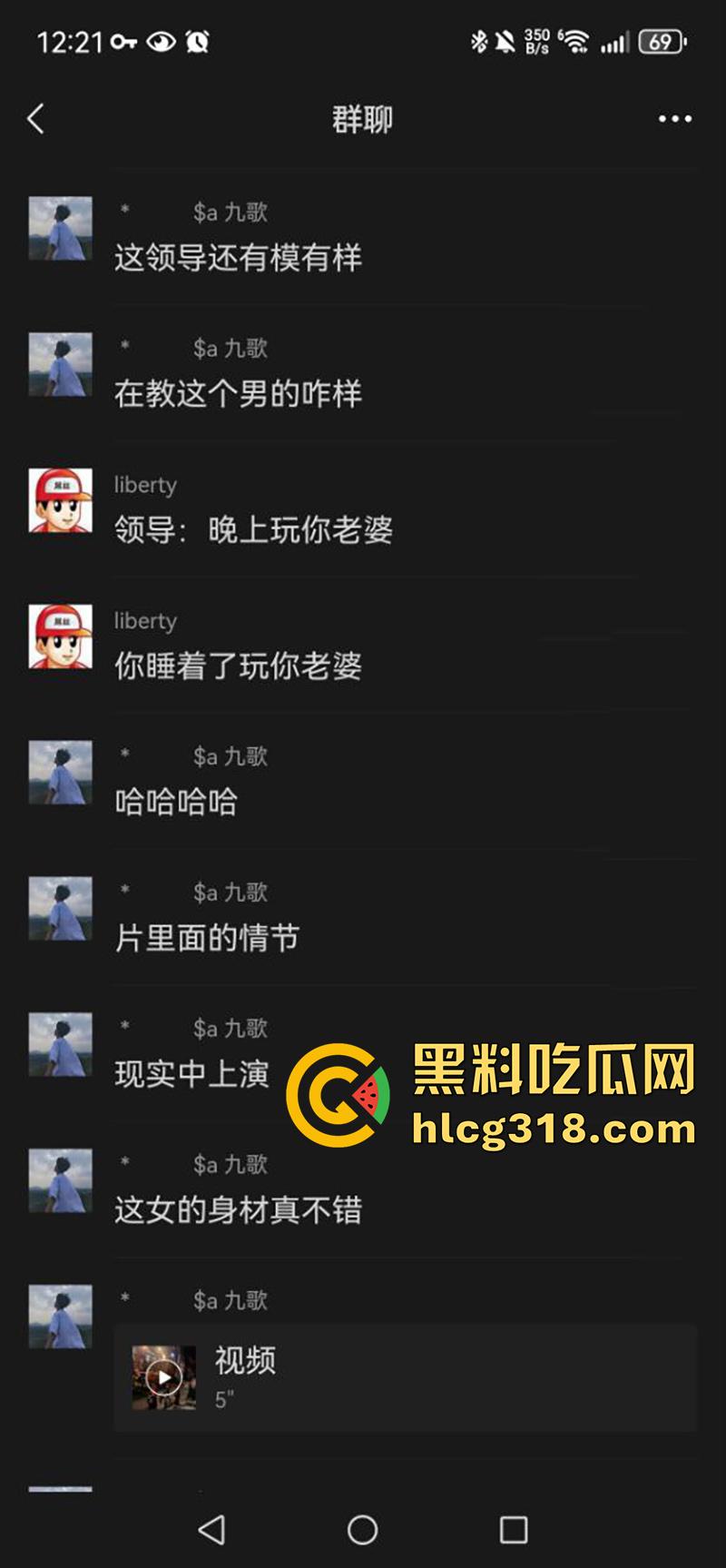Image resolution: width=726 pixels, height=1568 pixels.
Task: Tap the battery indicator showing 69%
Action: 661,40
